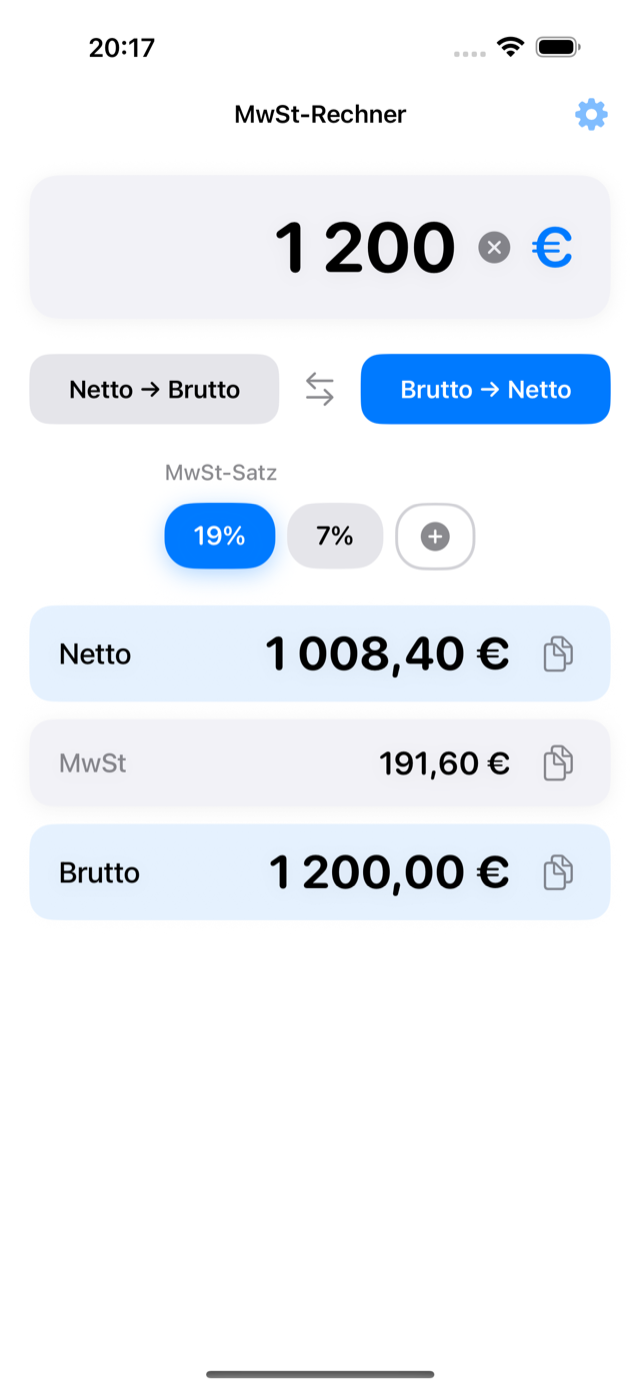Select Brutto → Netto mode
The height and width of the screenshot is (1390, 640).
(485, 389)
